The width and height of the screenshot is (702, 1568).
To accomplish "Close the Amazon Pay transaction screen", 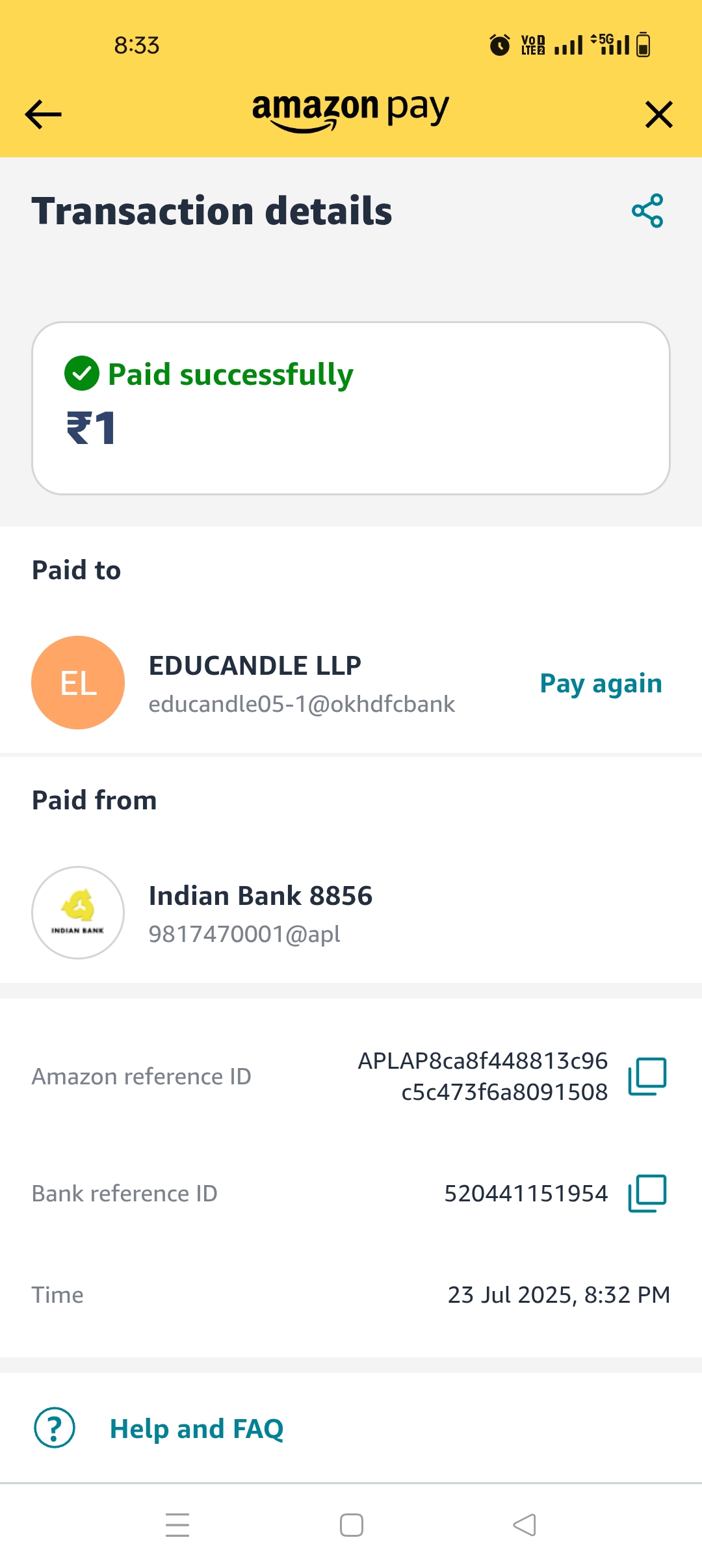I will 658,114.
